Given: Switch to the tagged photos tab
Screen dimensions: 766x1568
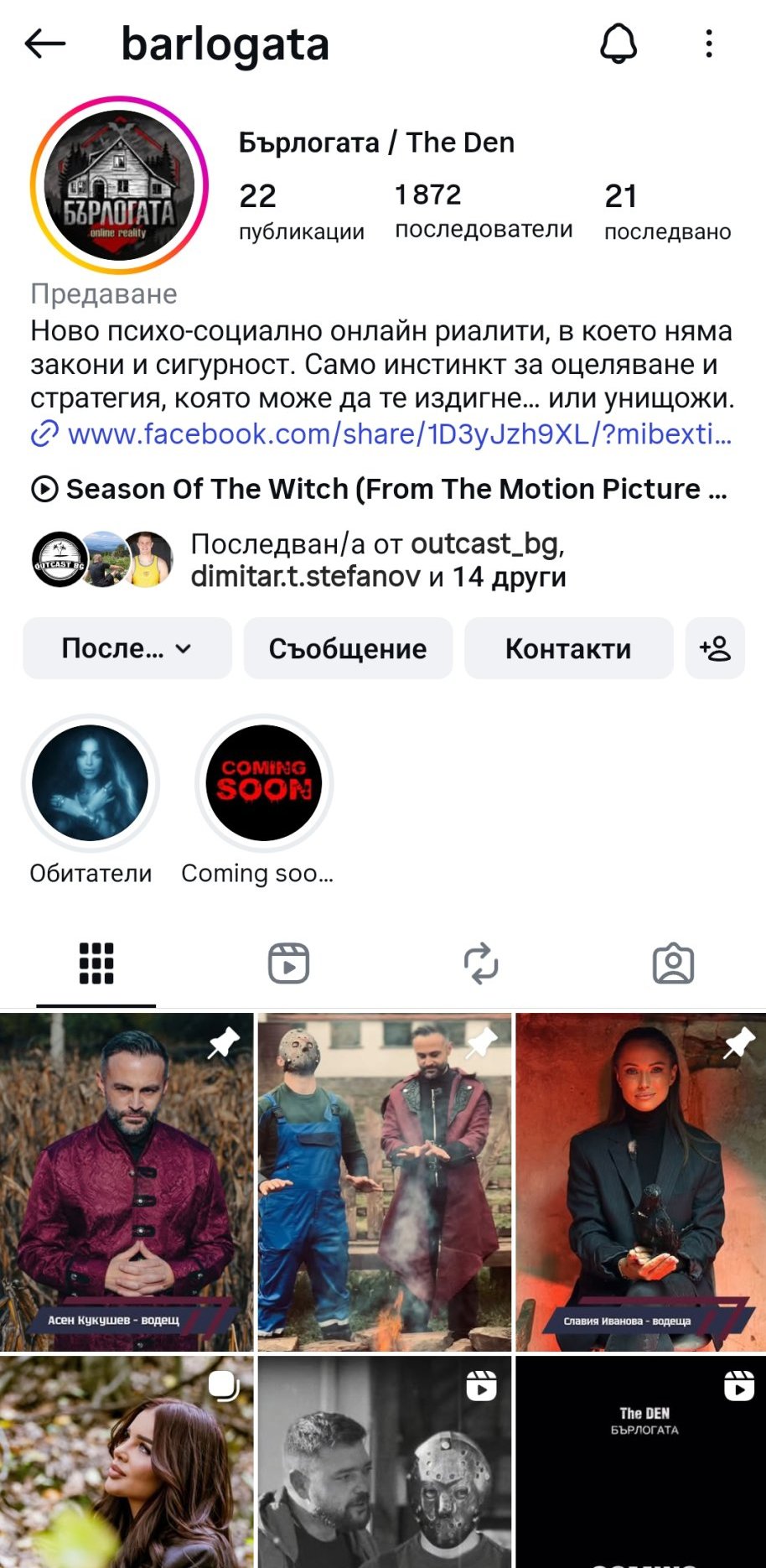Looking at the screenshot, I should tap(673, 963).
